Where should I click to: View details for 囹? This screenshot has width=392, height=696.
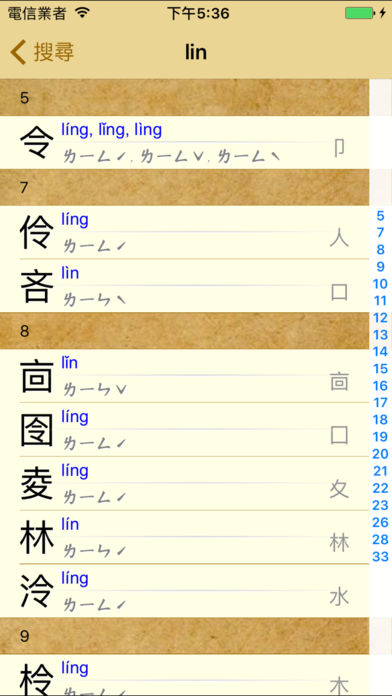pos(184,430)
